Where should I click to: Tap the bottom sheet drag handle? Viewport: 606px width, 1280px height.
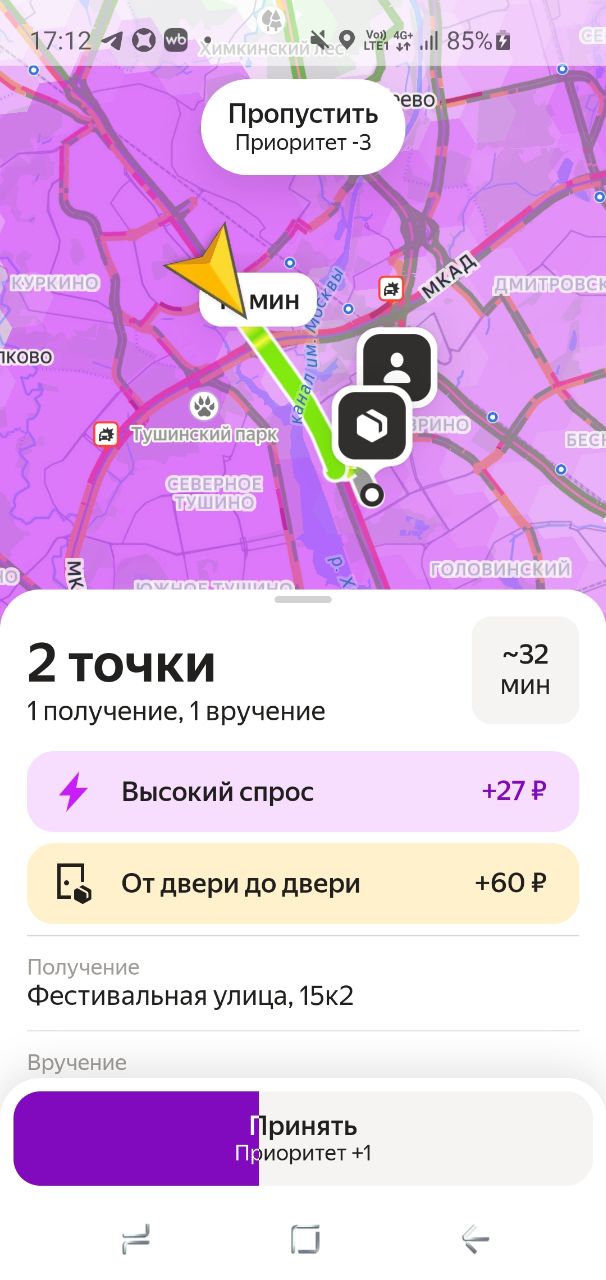(x=303, y=599)
